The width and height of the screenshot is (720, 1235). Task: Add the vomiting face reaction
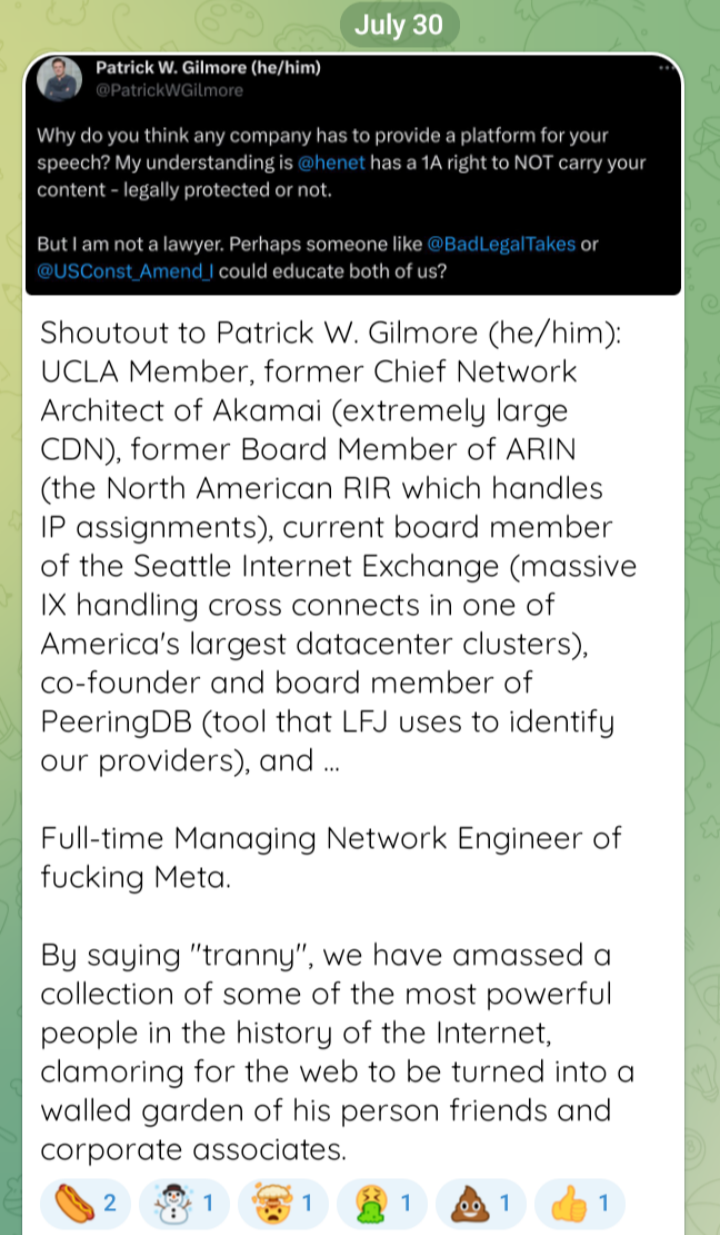point(382,1203)
